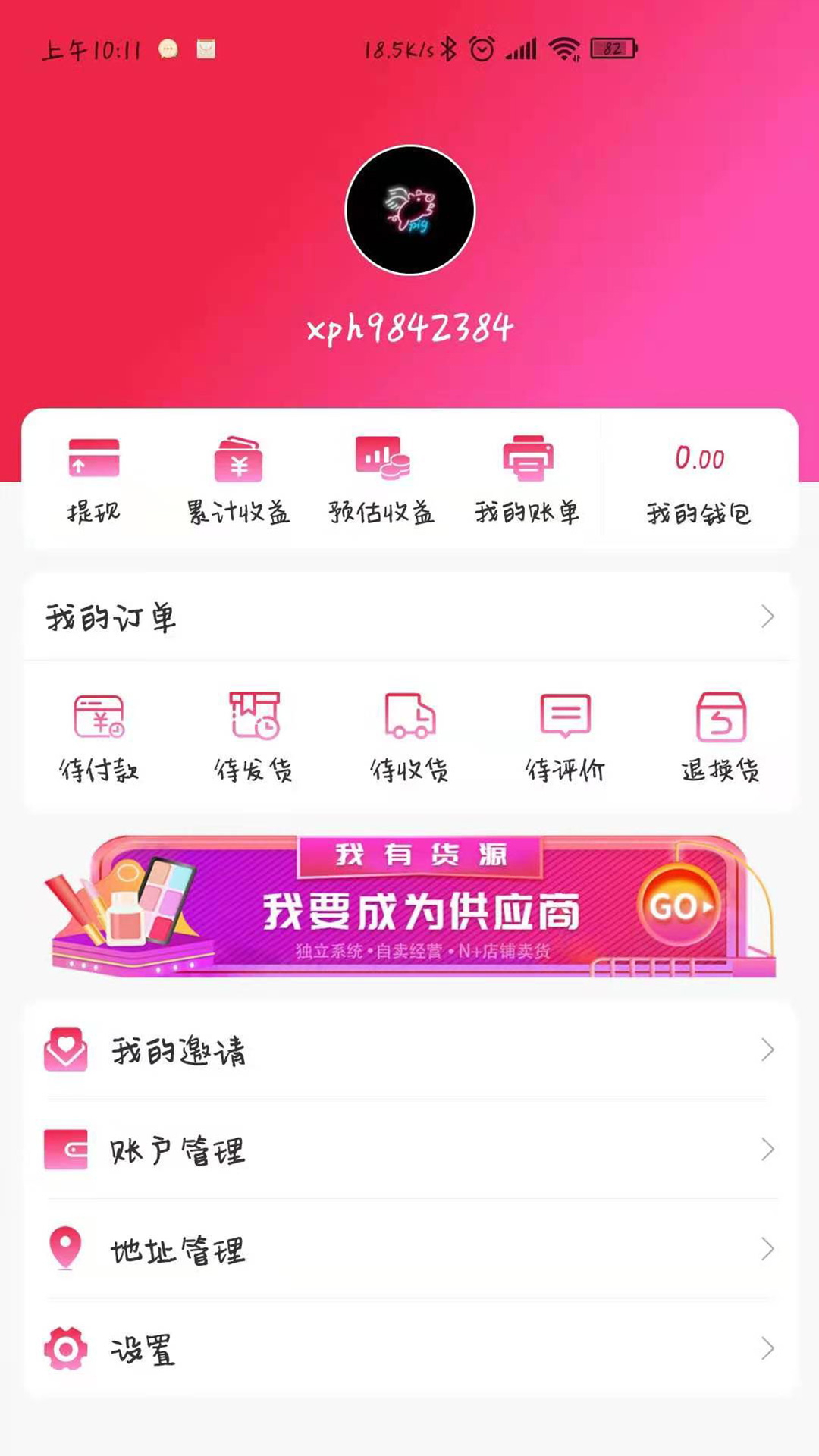The image size is (819, 1456).
Task: Open 退换货 returns and exchanges
Action: (720, 737)
